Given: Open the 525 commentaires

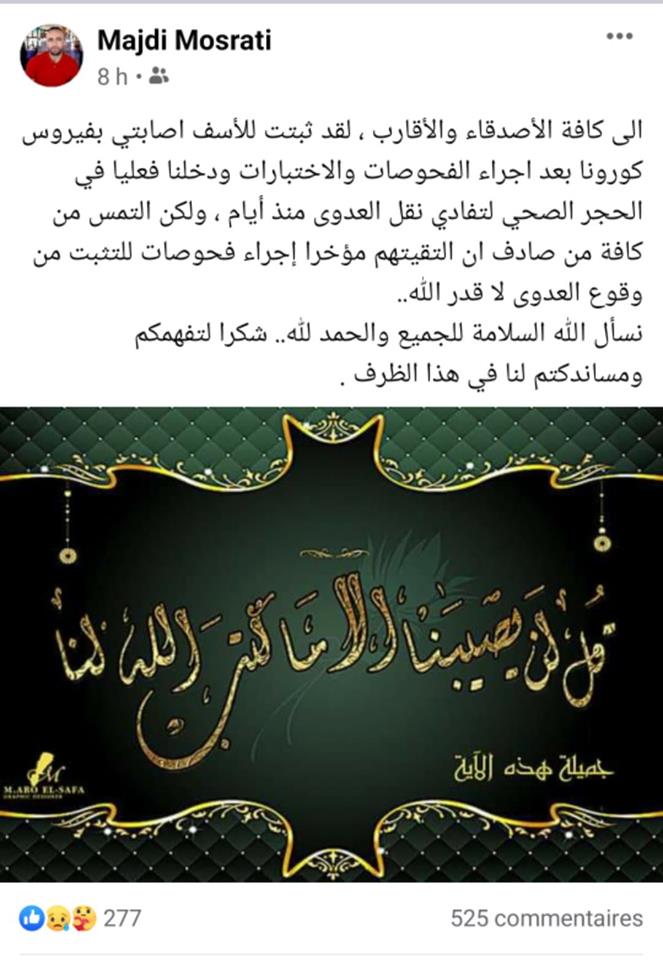Looking at the screenshot, I should (x=546, y=918).
